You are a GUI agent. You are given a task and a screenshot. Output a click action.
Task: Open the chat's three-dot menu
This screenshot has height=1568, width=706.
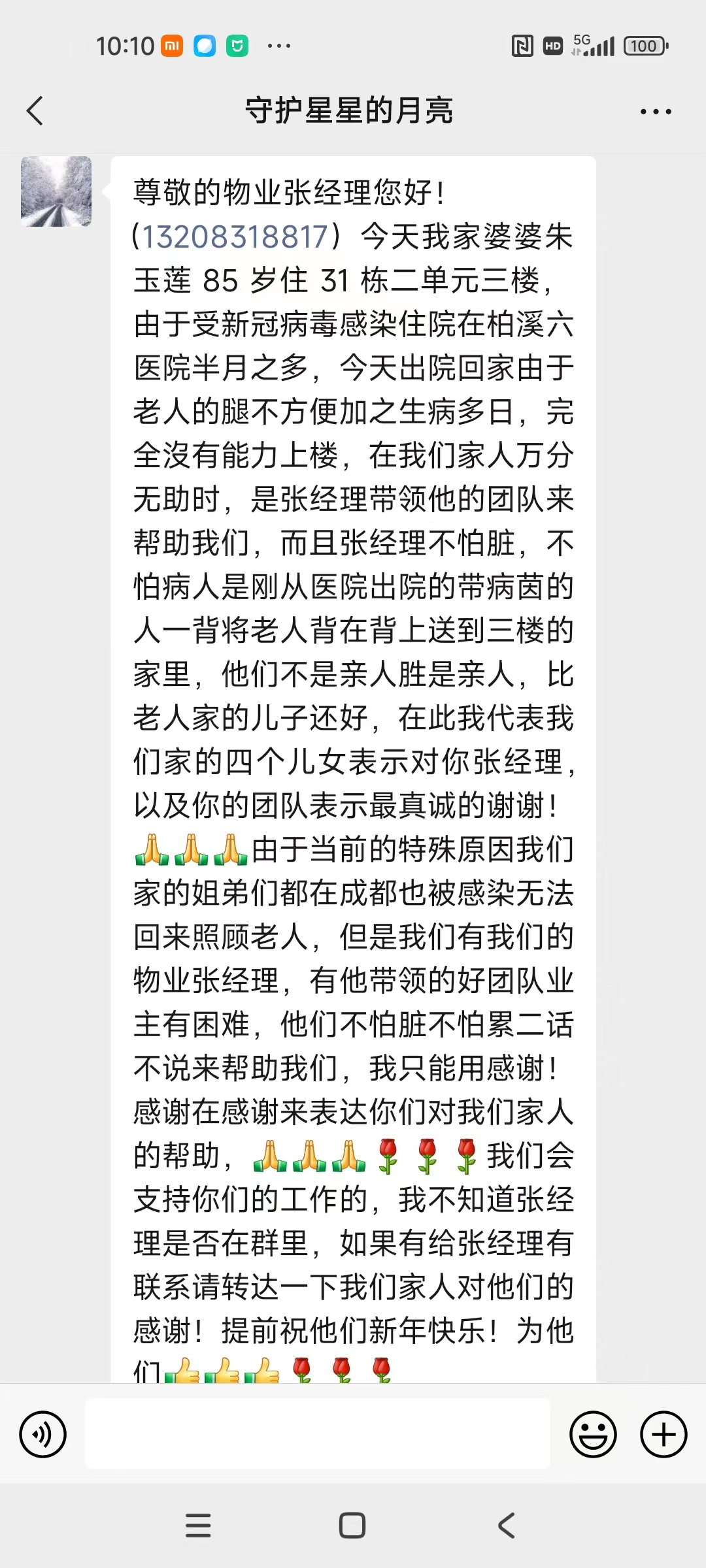[656, 112]
